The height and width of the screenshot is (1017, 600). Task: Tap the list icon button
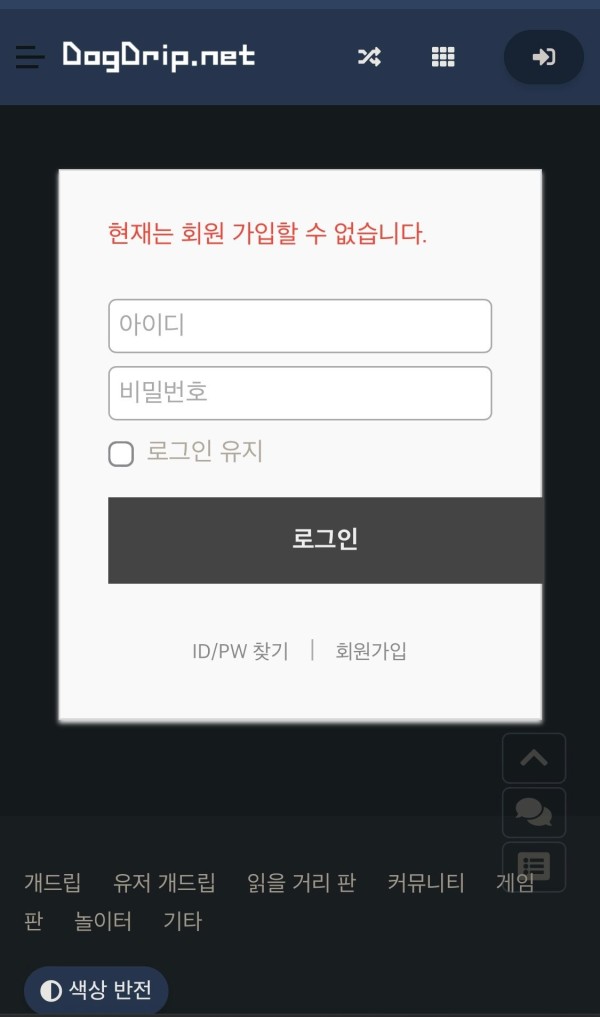point(534,866)
